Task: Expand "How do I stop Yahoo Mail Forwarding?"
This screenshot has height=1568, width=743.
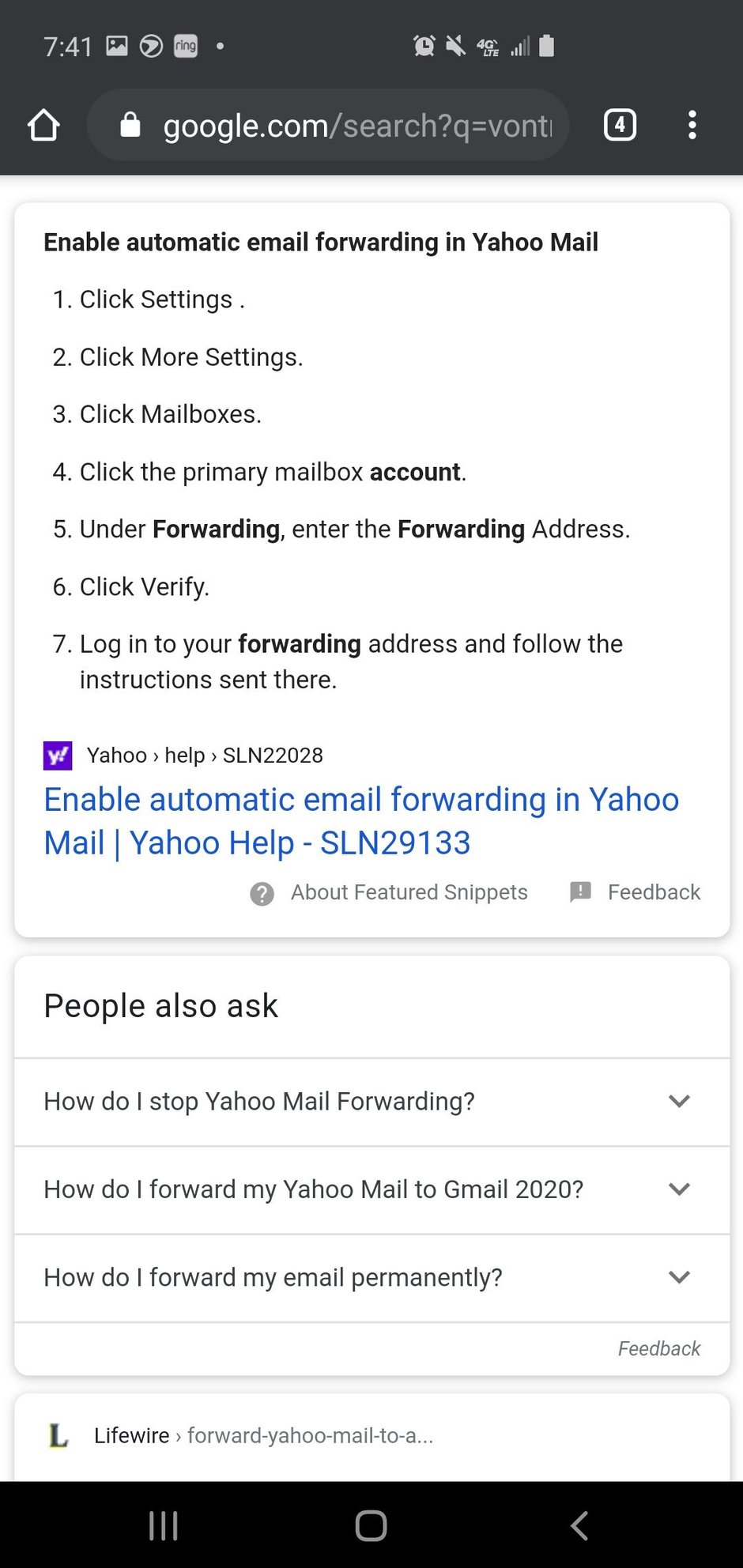Action: coord(371,1102)
